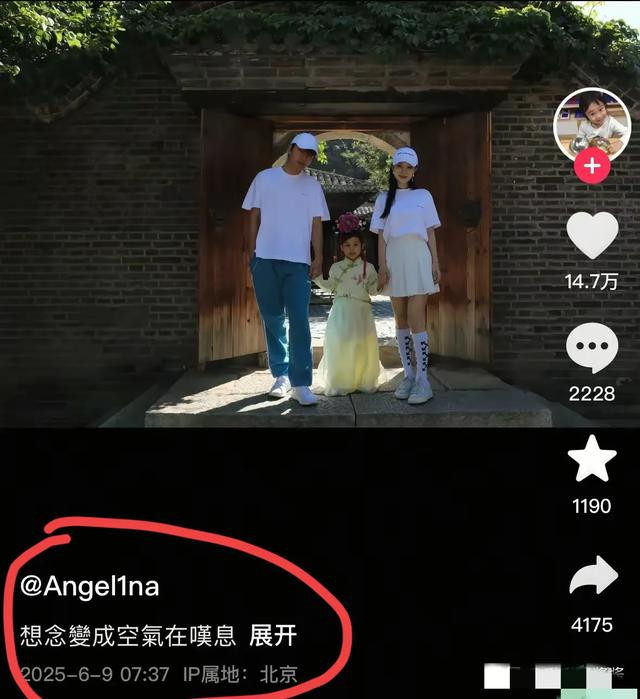Like this video with the heart

[x=592, y=236]
